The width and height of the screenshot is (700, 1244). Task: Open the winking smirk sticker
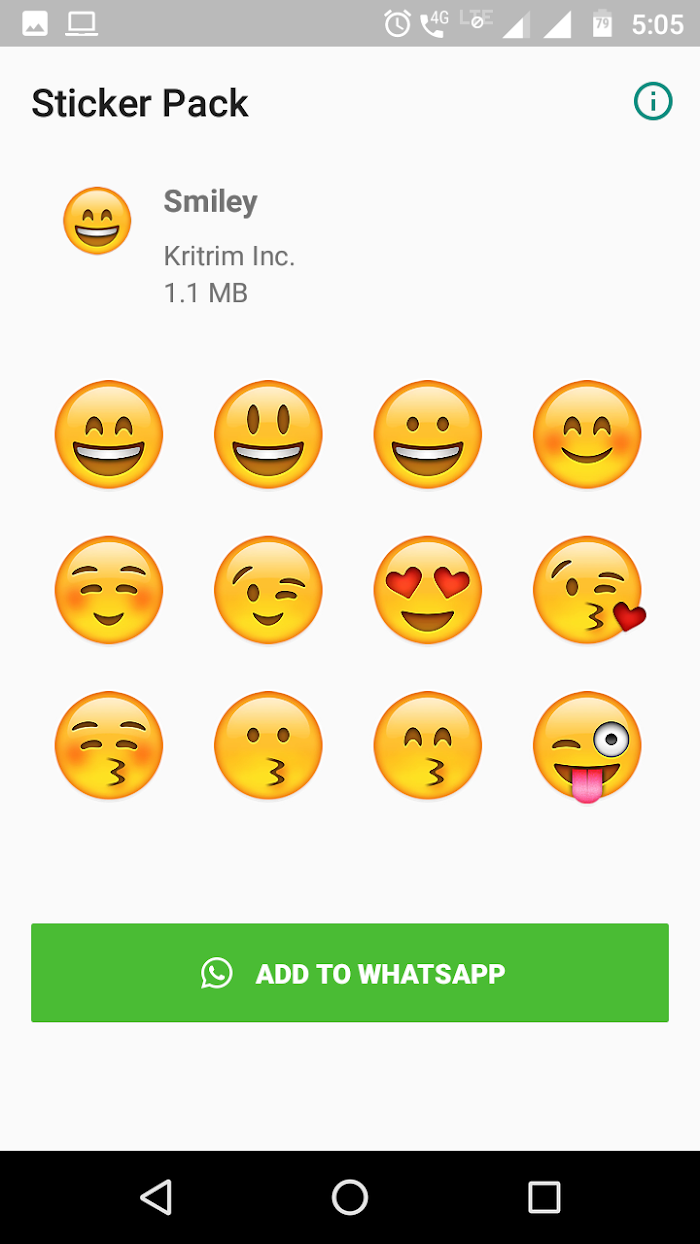tap(268, 590)
